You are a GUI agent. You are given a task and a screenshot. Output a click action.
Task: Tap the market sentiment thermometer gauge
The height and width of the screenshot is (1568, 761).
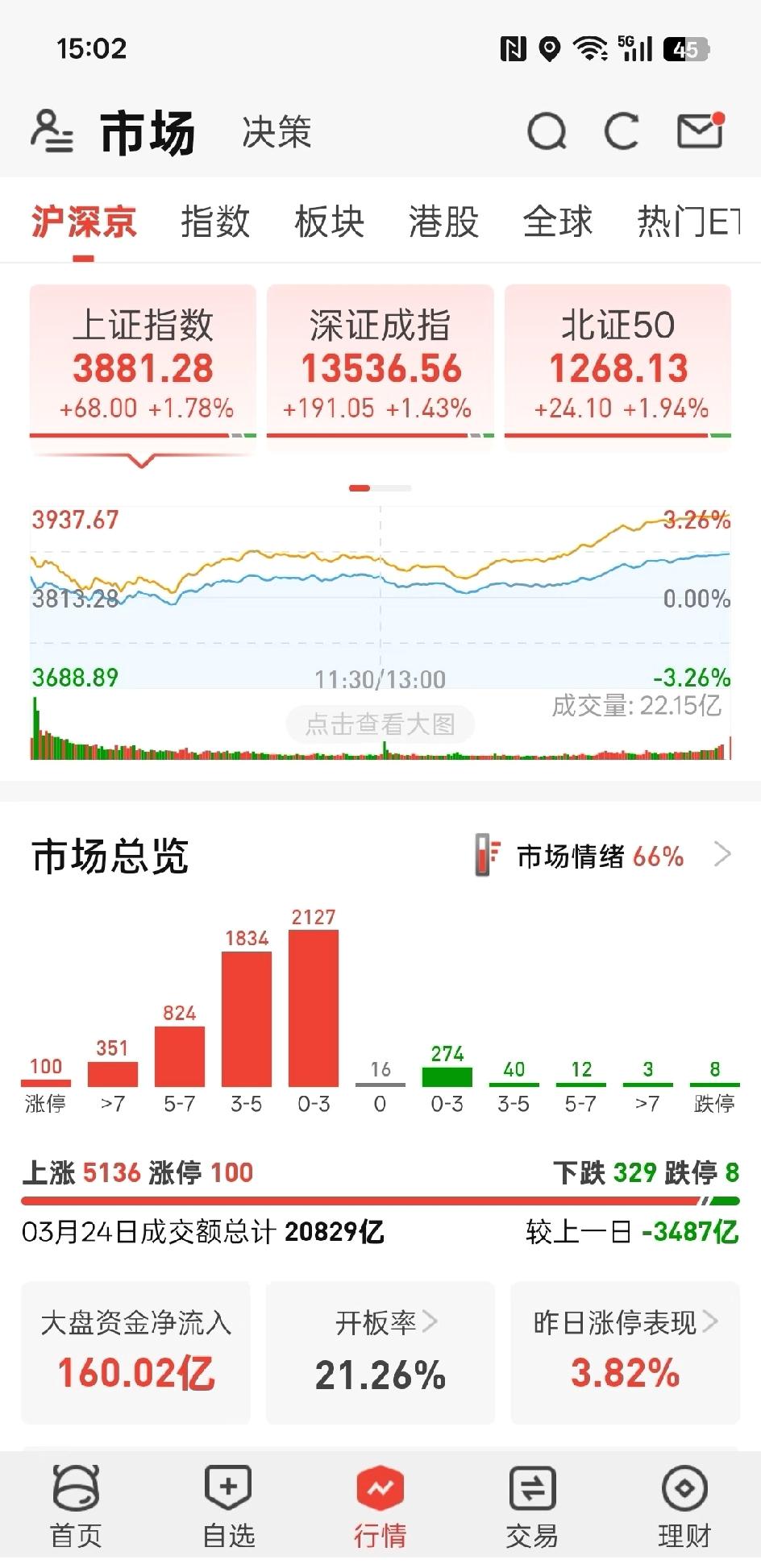point(489,856)
